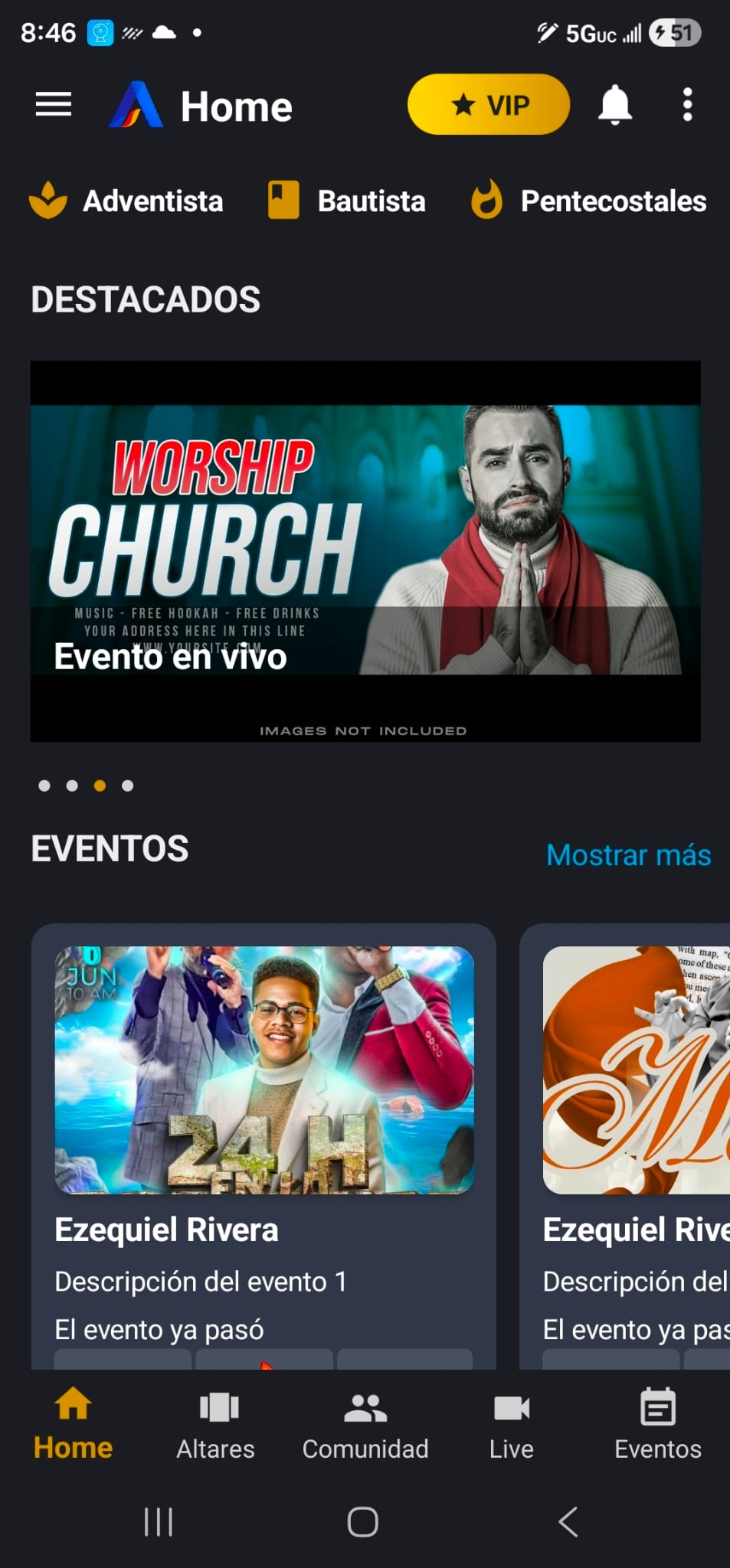Switch to the Altares tab
730x1568 pixels.
(216, 1426)
